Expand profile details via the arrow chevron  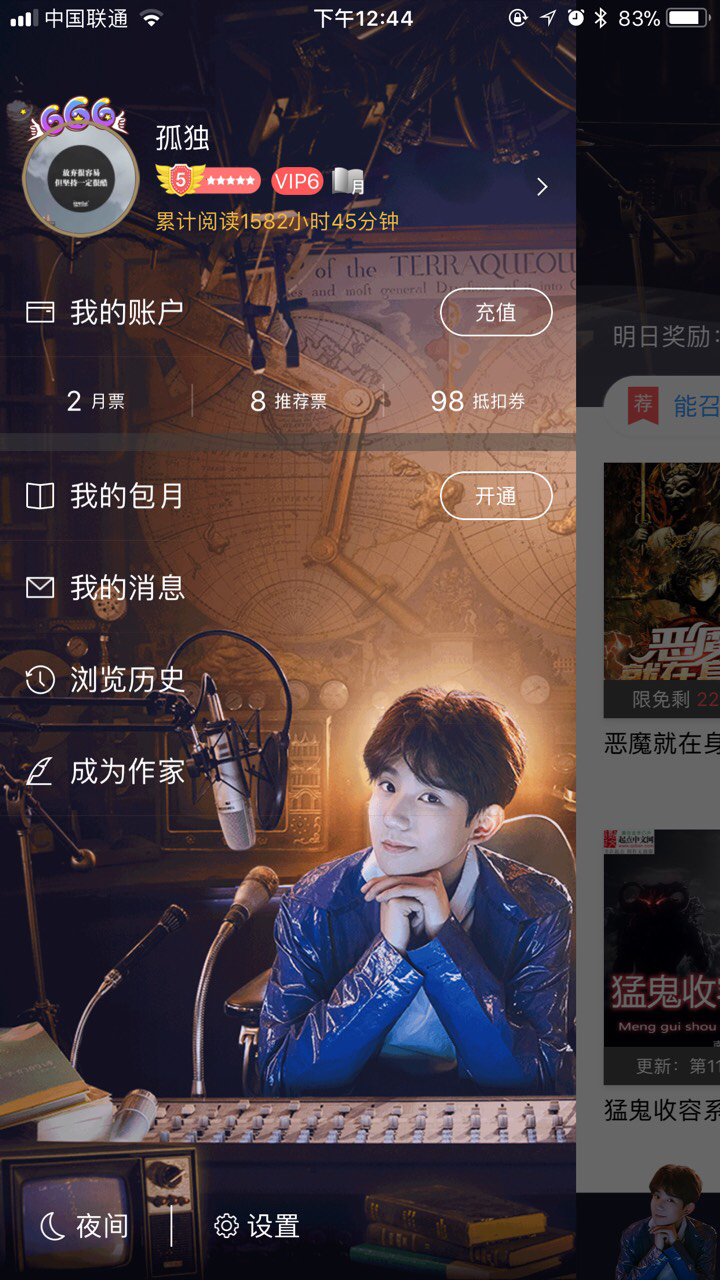click(x=541, y=187)
